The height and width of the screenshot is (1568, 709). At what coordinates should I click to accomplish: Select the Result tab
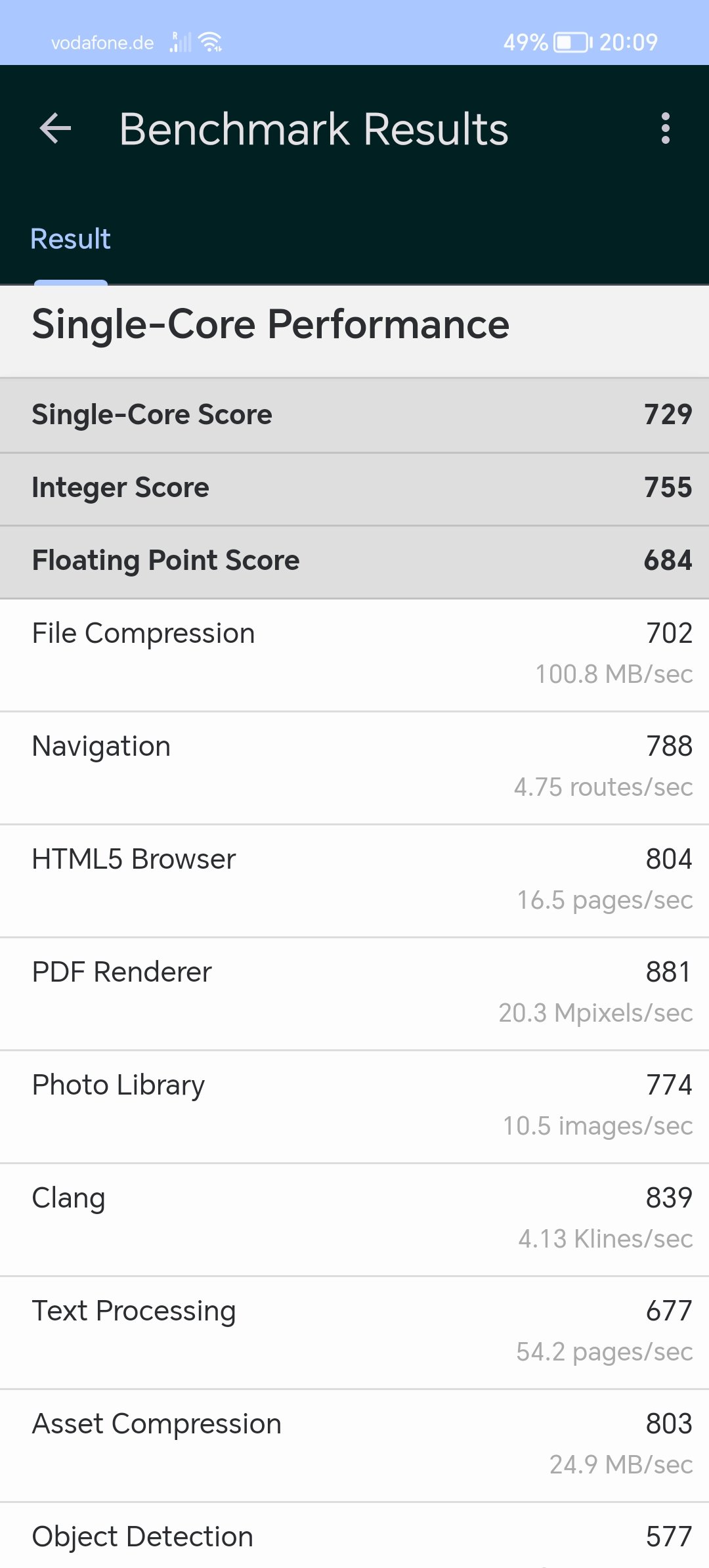pyautogui.click(x=71, y=239)
